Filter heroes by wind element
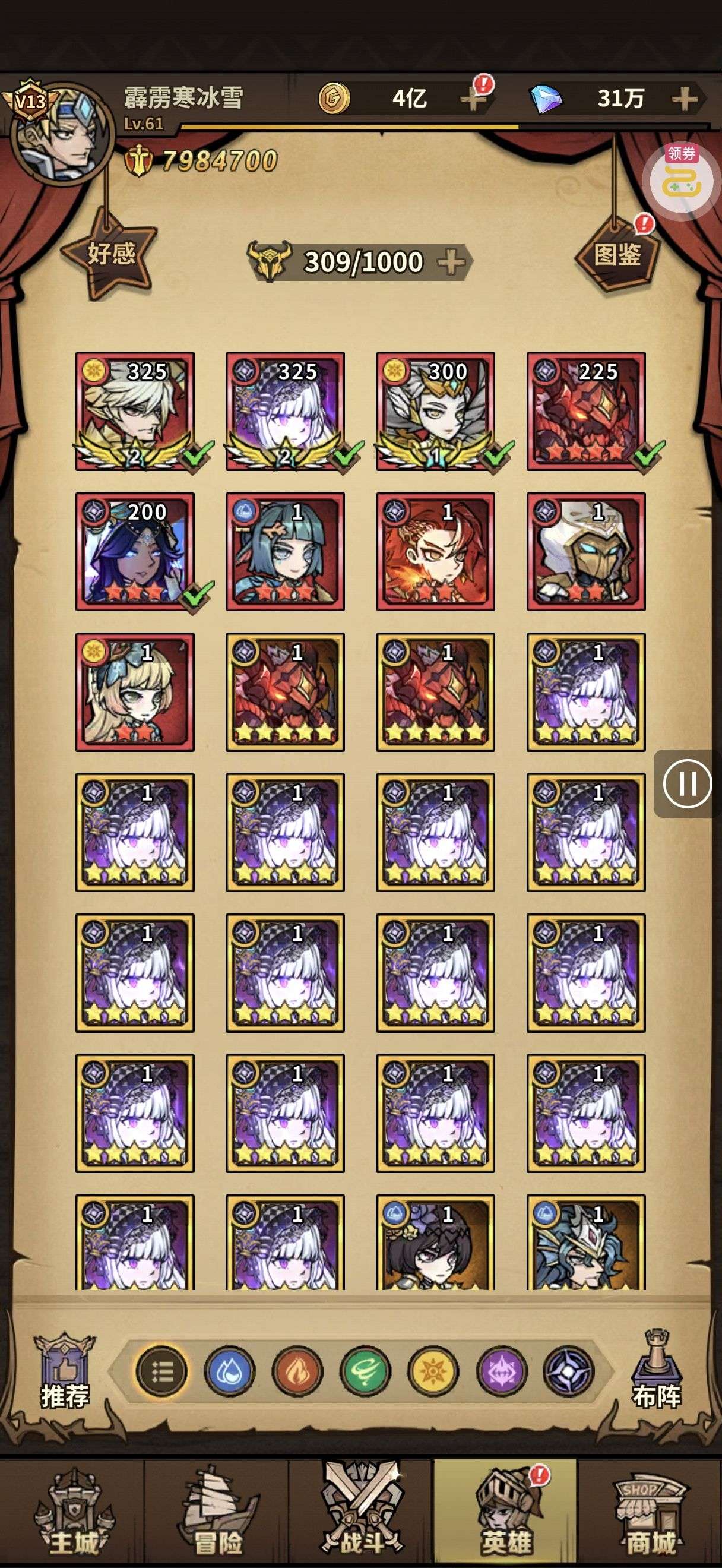722x1568 pixels. point(365,1372)
